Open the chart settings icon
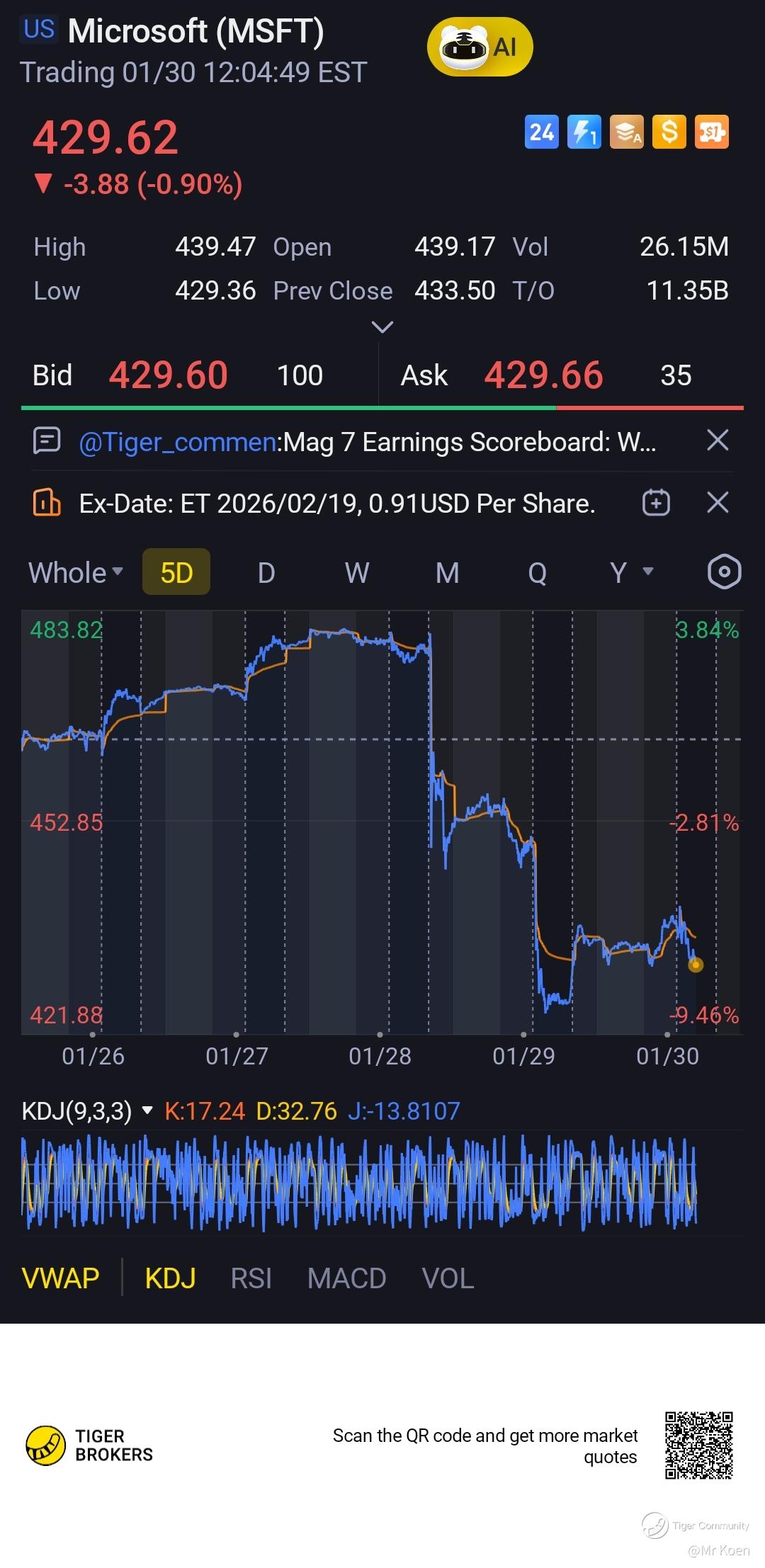Screen dimensions: 765x1568 (x=724, y=572)
